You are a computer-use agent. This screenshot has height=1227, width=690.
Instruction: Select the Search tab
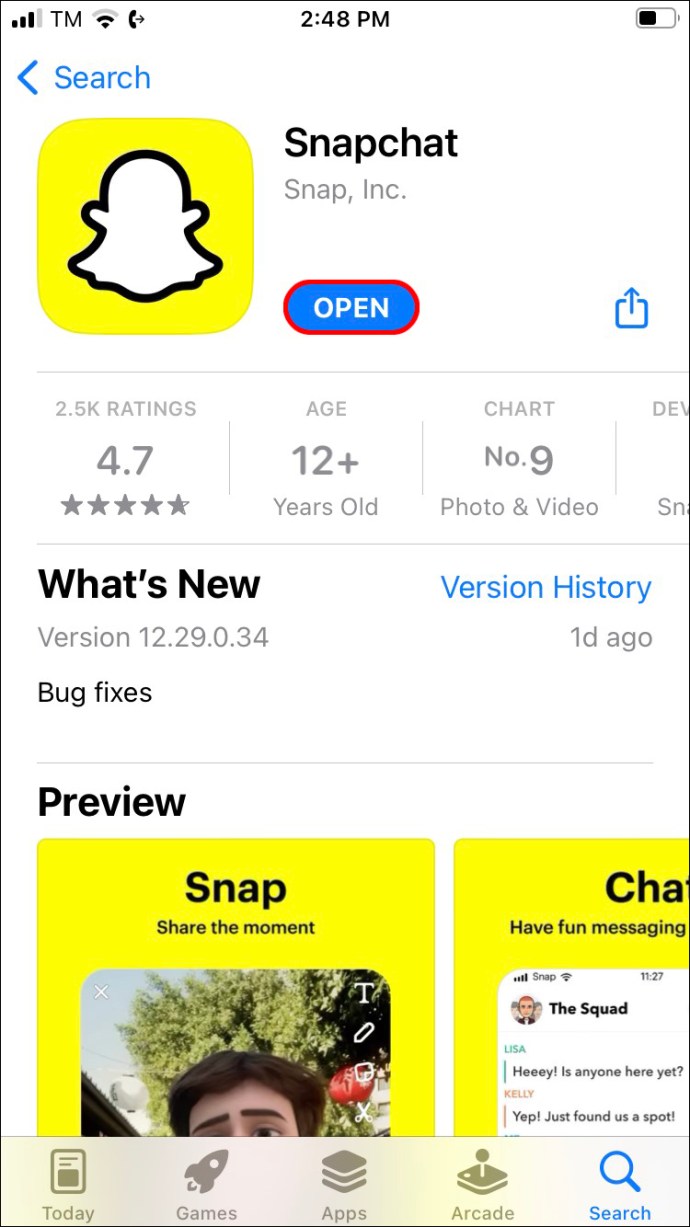(x=619, y=1185)
